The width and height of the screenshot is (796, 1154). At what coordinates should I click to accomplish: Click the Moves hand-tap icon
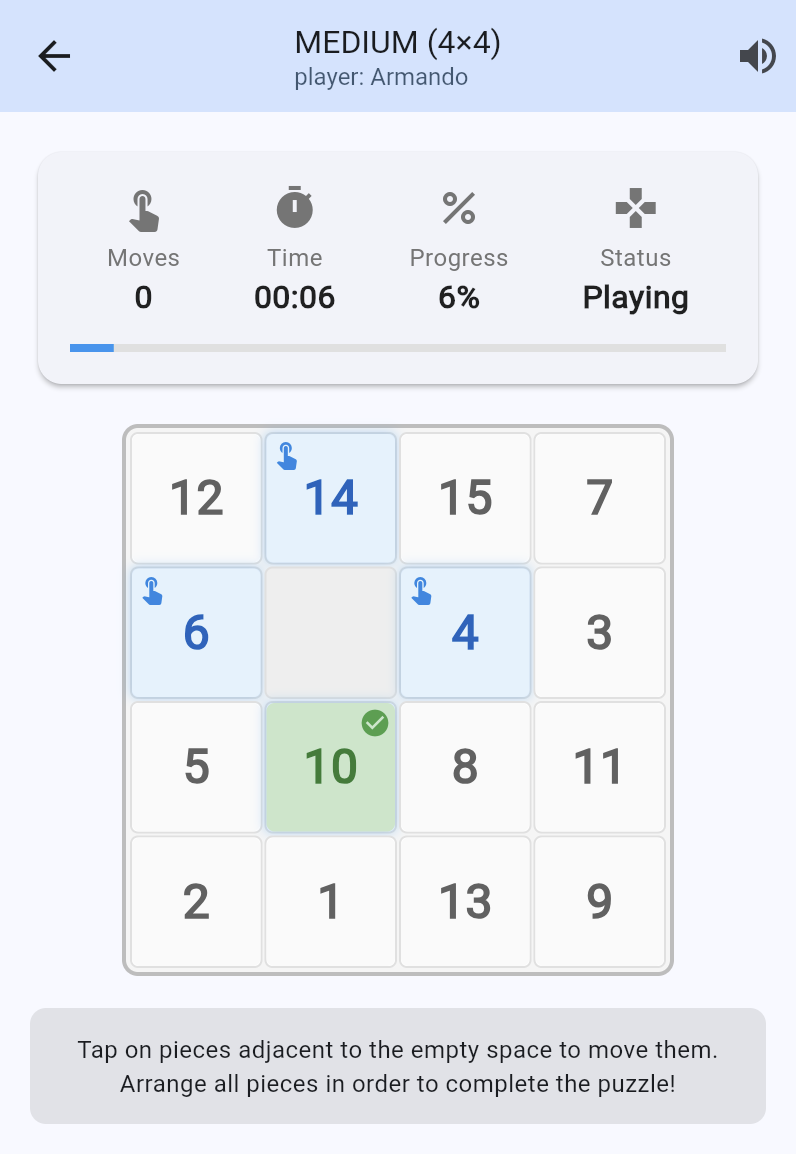click(143, 207)
